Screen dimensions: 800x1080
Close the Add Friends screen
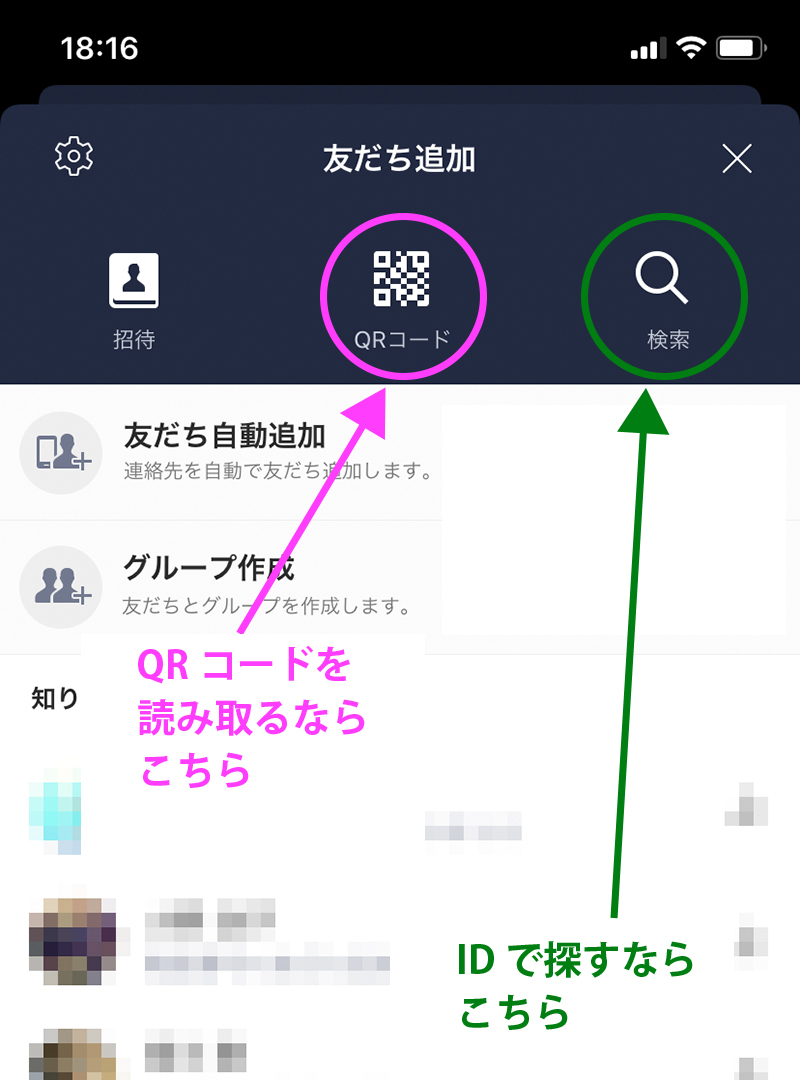tap(737, 158)
